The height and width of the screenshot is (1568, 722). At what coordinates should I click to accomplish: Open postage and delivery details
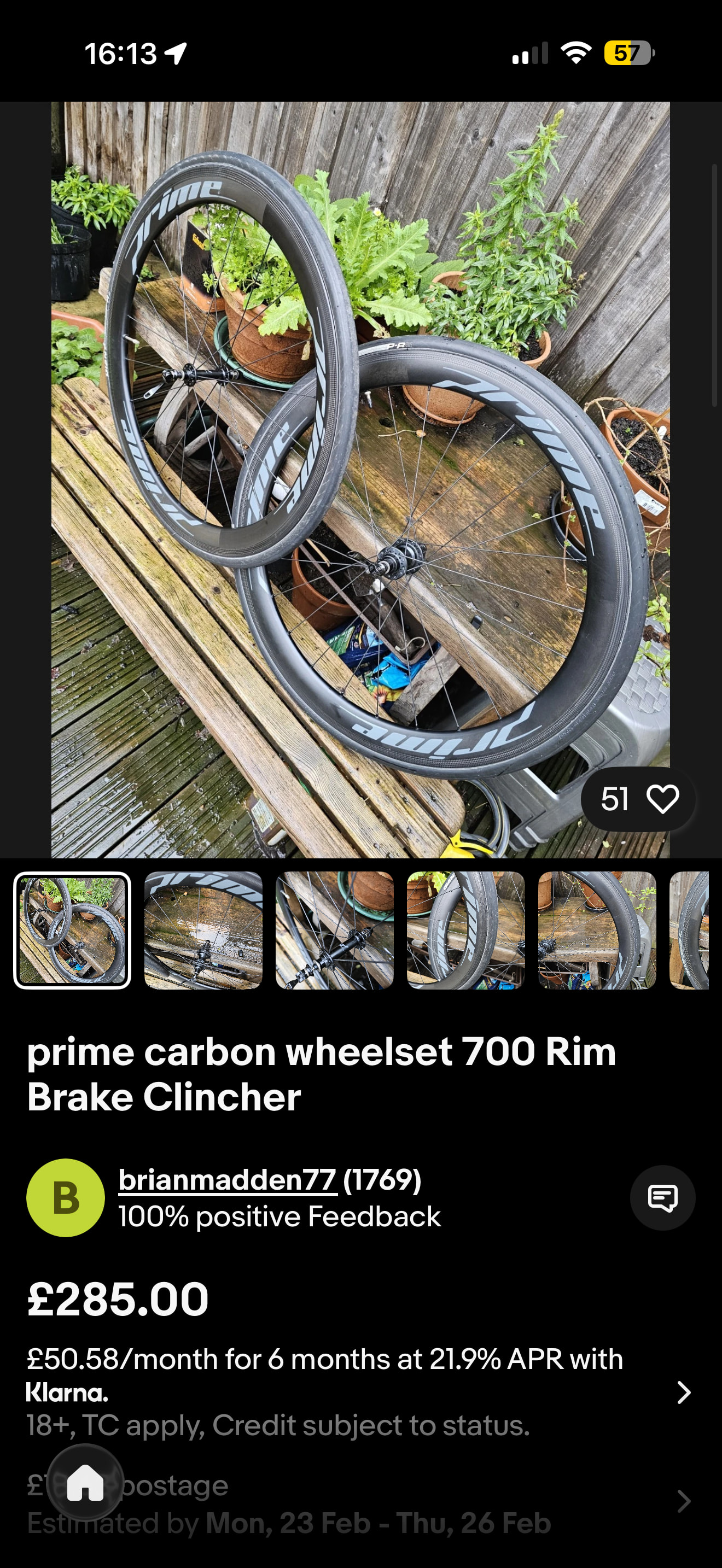[684, 1501]
